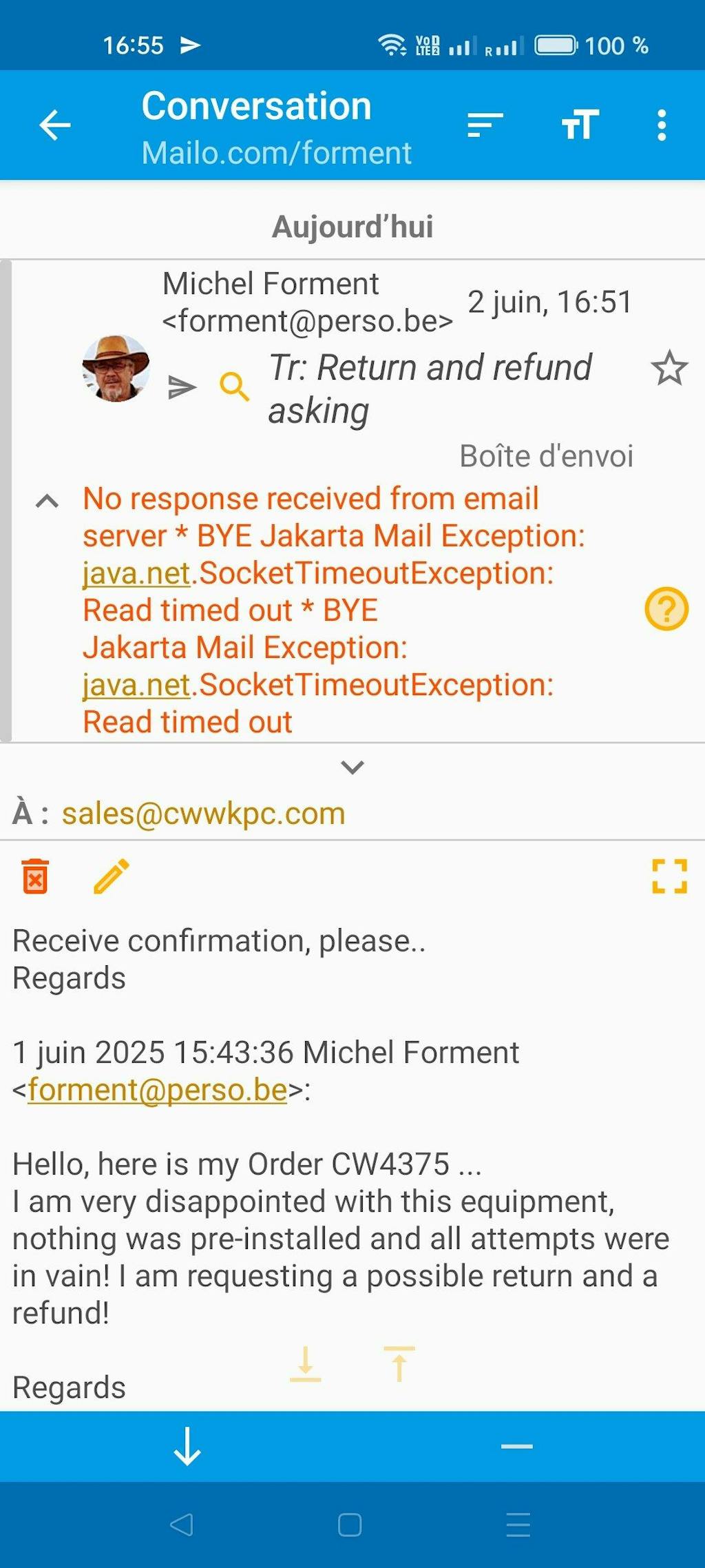The image size is (705, 1568).
Task: Star the Return and refund message
Action: pyautogui.click(x=669, y=368)
